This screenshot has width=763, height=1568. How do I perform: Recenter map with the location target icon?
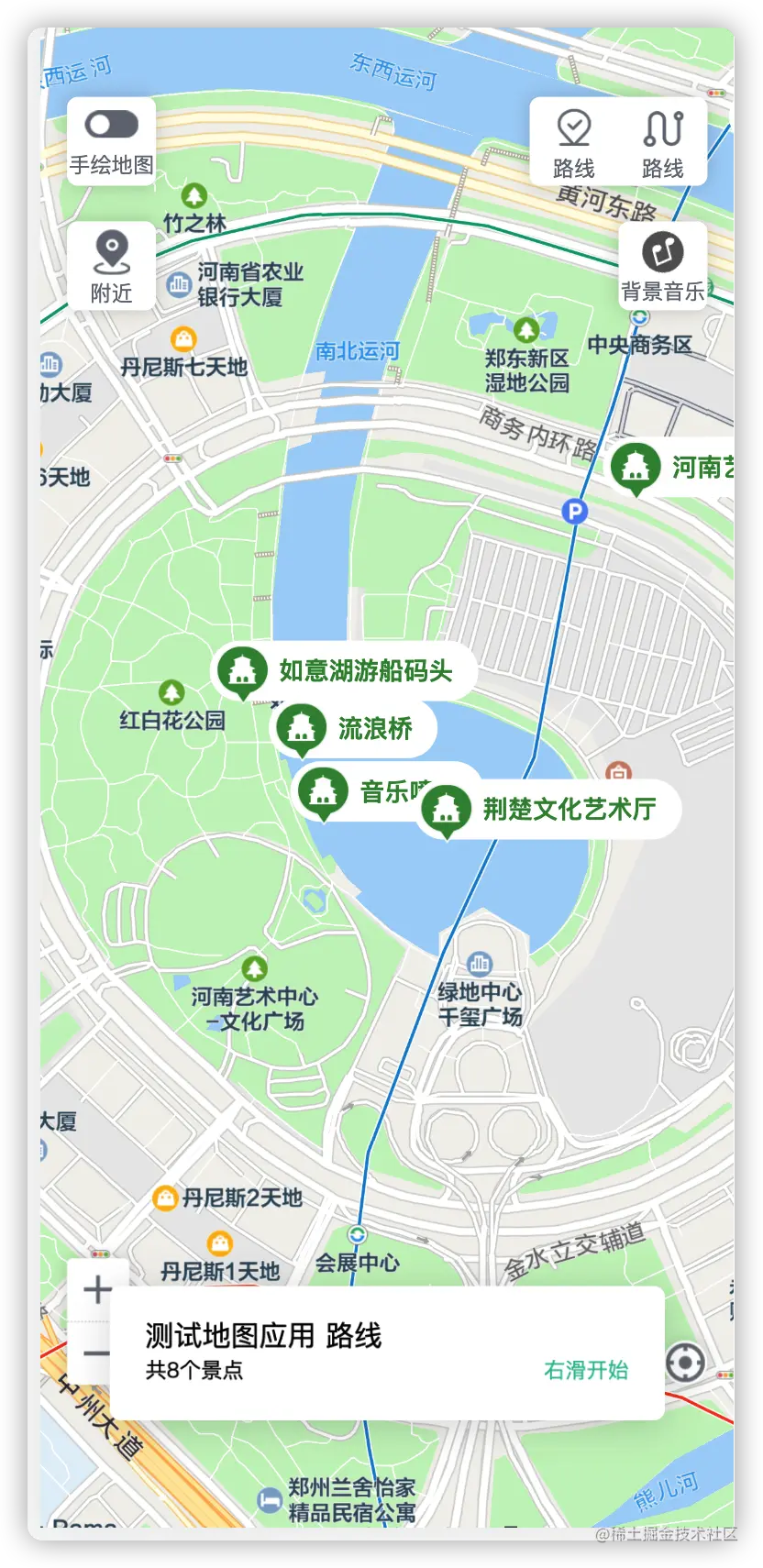685,1363
